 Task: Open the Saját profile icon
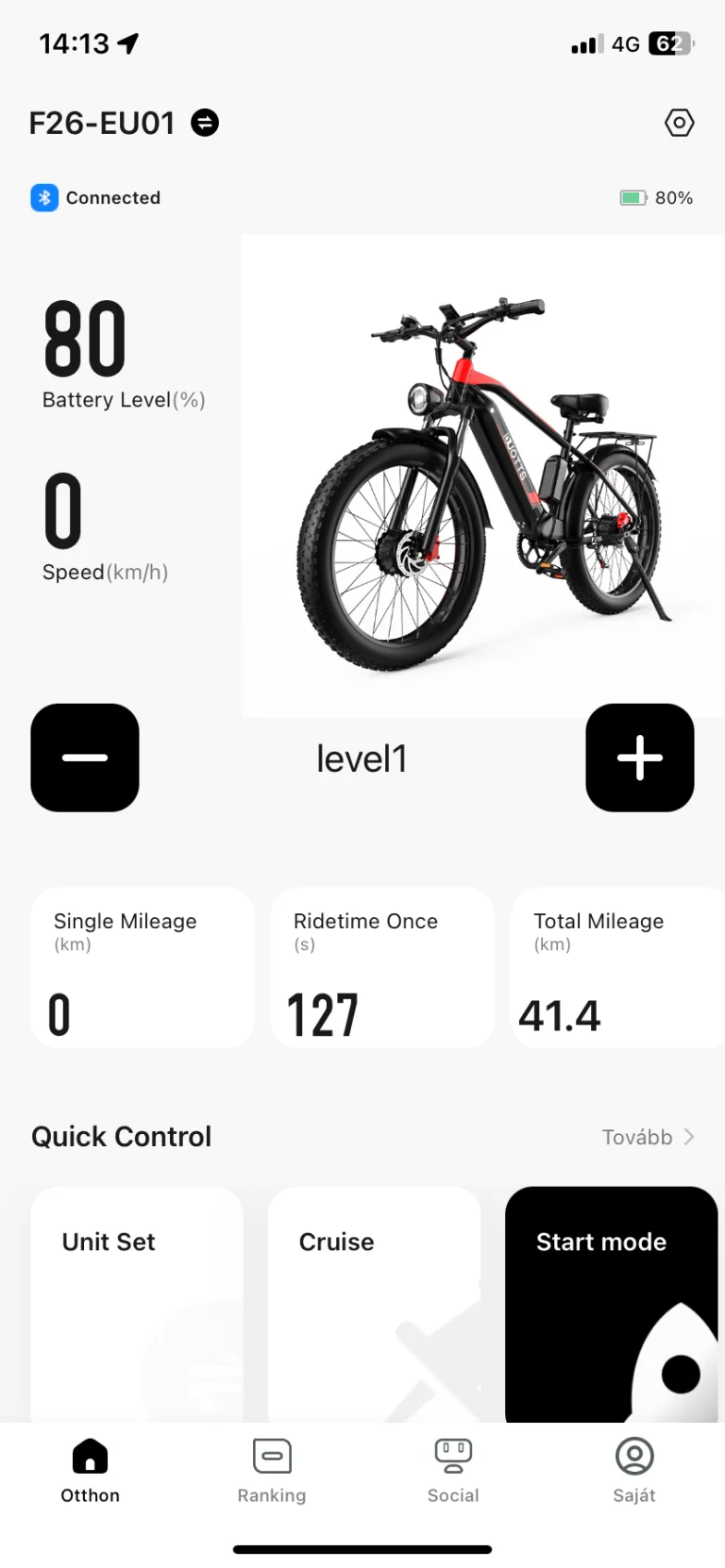pyautogui.click(x=633, y=1456)
